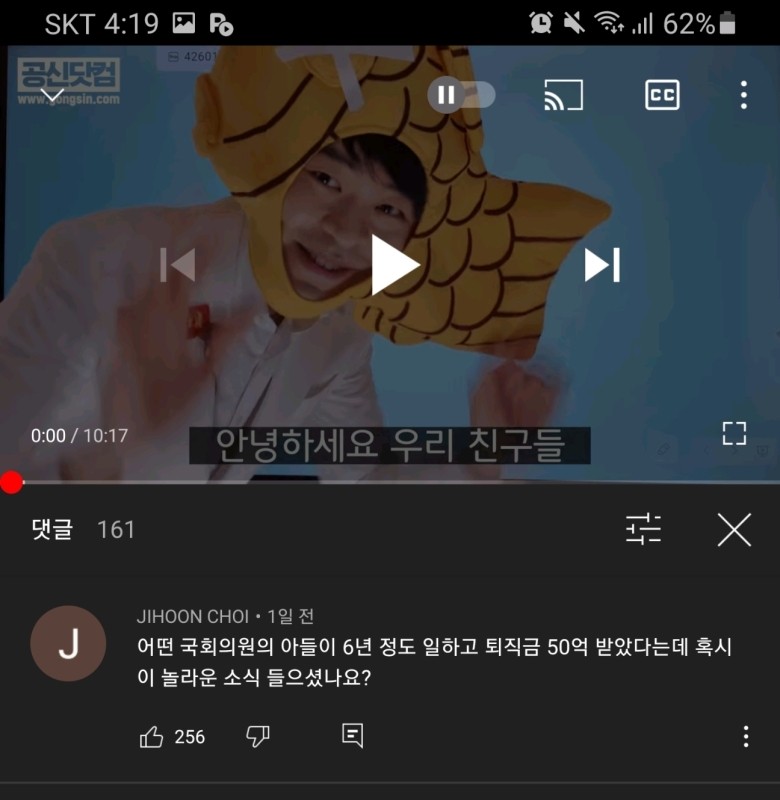Minimize the video player

[x=52, y=95]
